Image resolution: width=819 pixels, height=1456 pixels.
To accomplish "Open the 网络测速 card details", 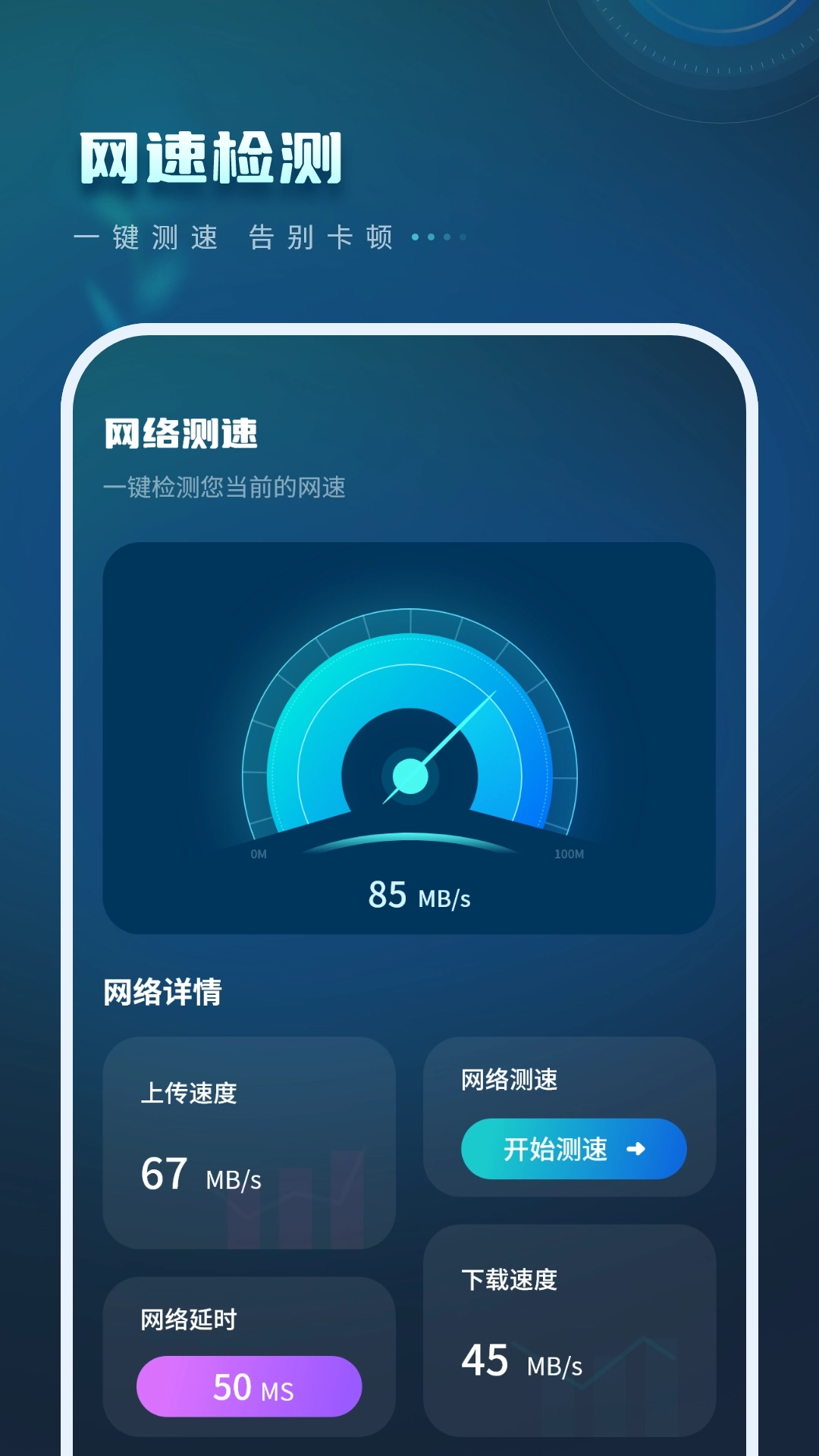I will [571, 1119].
